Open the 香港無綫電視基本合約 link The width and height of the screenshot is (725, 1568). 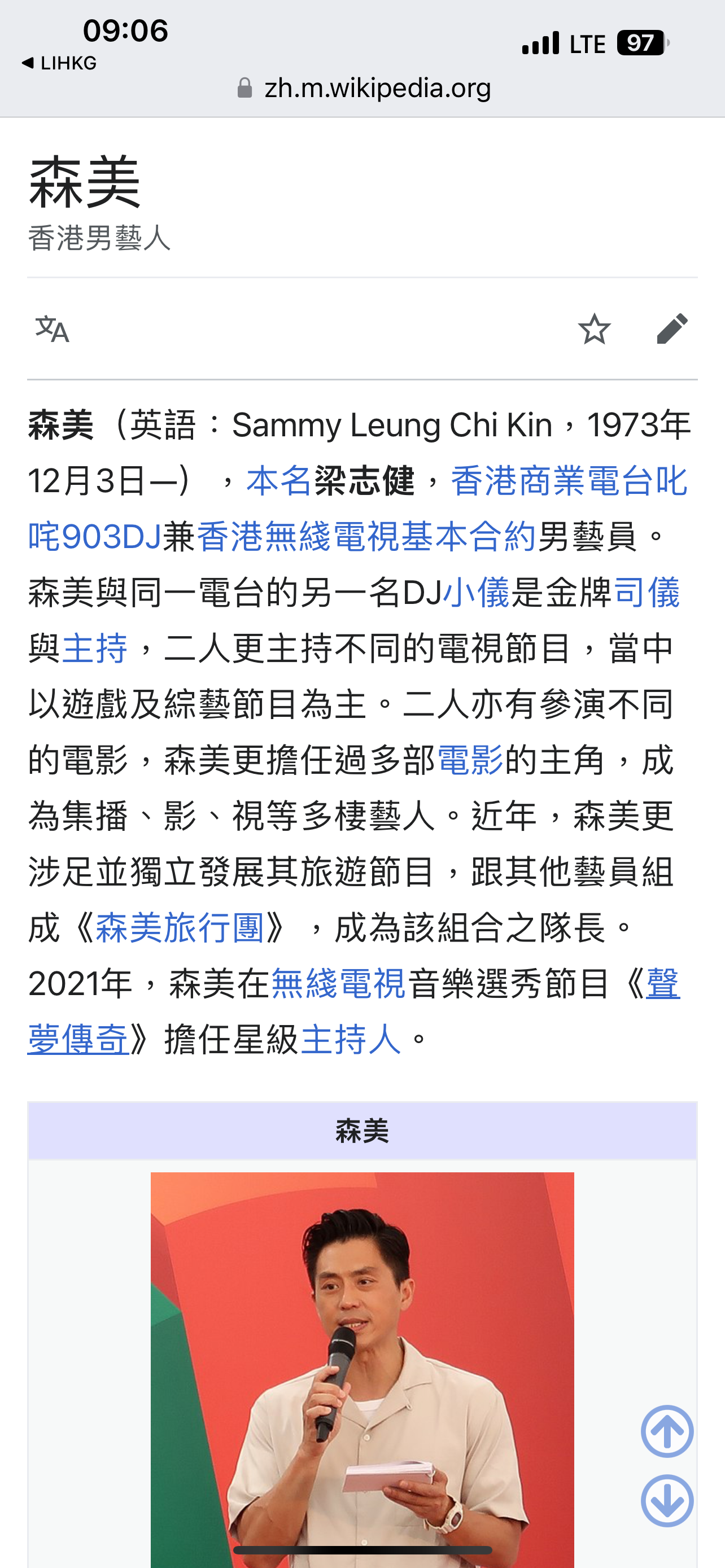tap(366, 536)
